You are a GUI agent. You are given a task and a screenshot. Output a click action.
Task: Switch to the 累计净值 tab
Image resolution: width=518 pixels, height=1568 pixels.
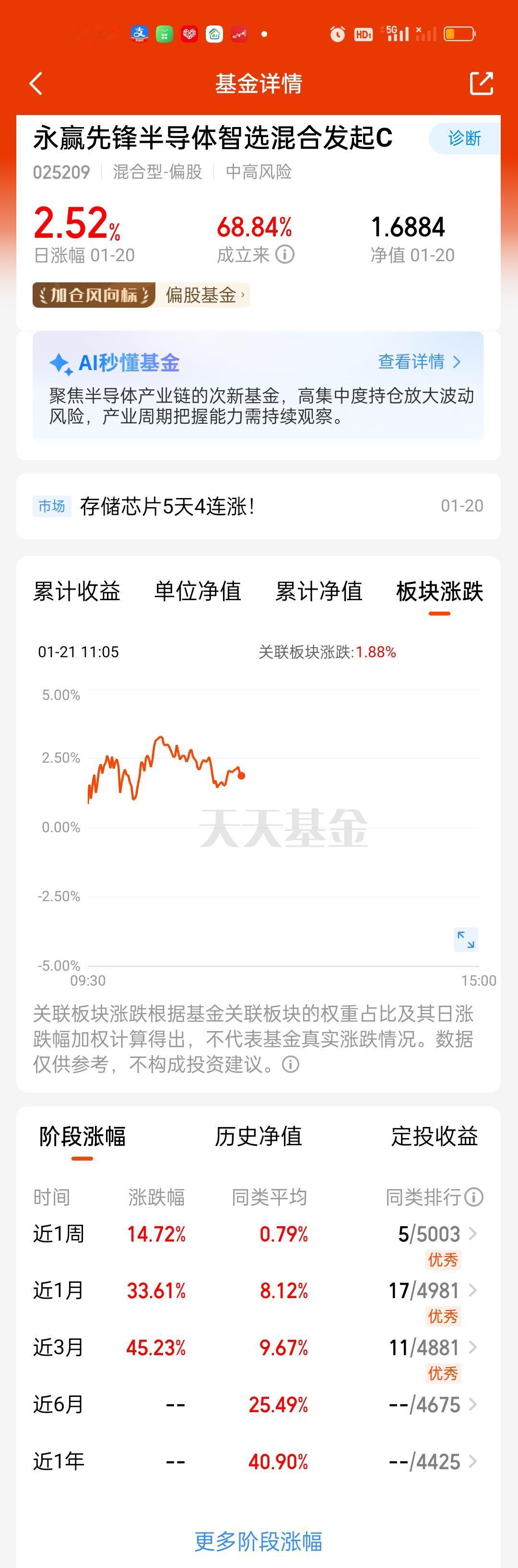318,591
